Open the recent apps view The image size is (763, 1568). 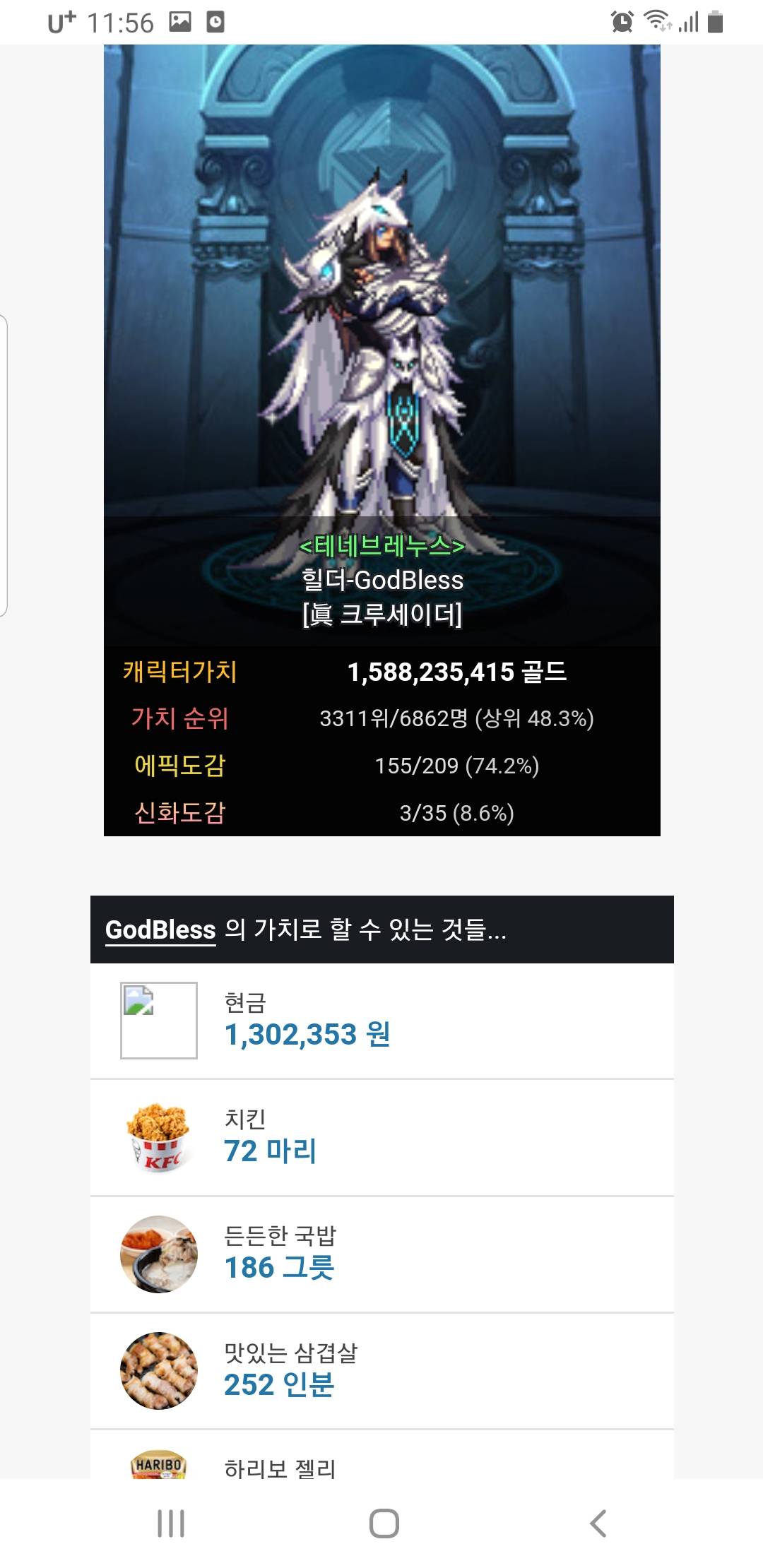(170, 1524)
